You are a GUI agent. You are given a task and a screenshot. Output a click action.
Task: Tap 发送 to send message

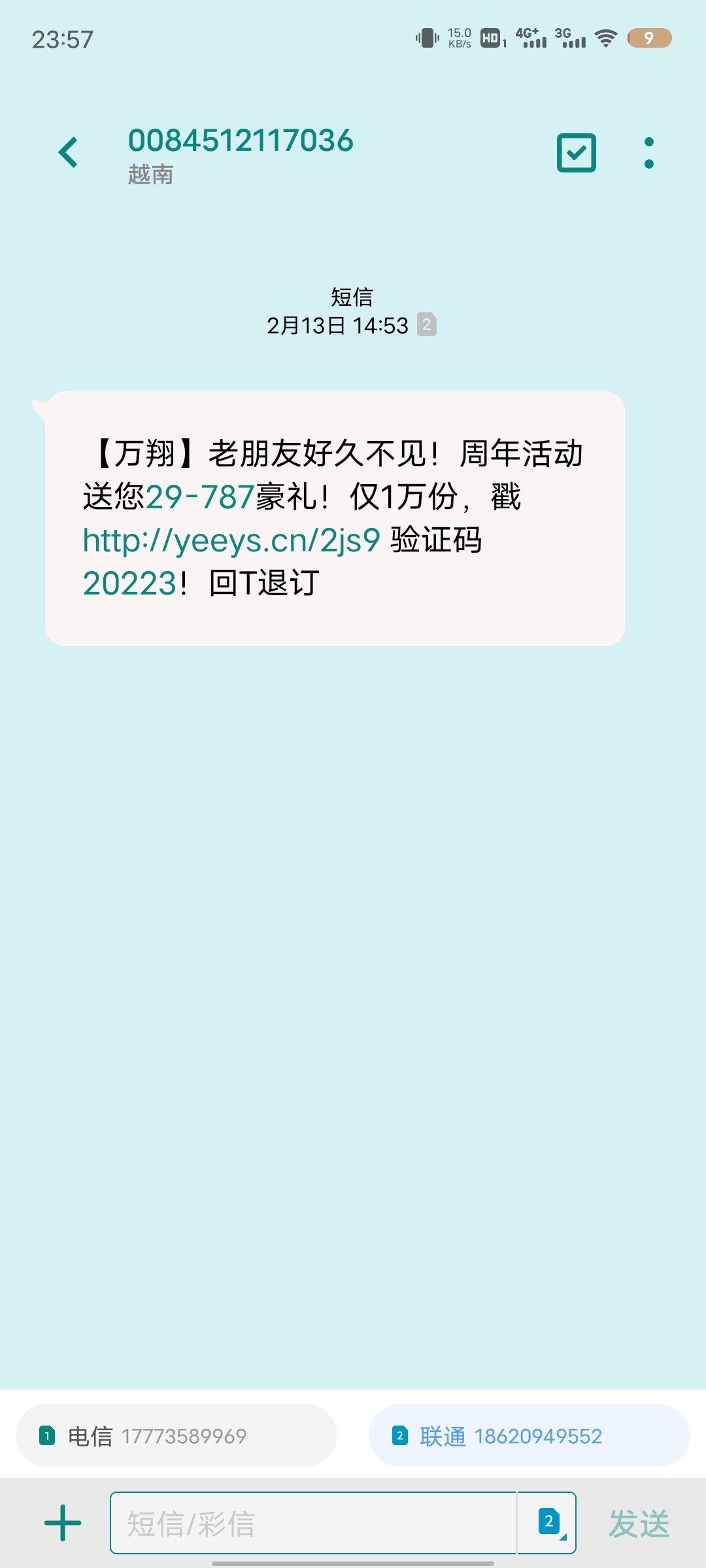pos(639,1524)
